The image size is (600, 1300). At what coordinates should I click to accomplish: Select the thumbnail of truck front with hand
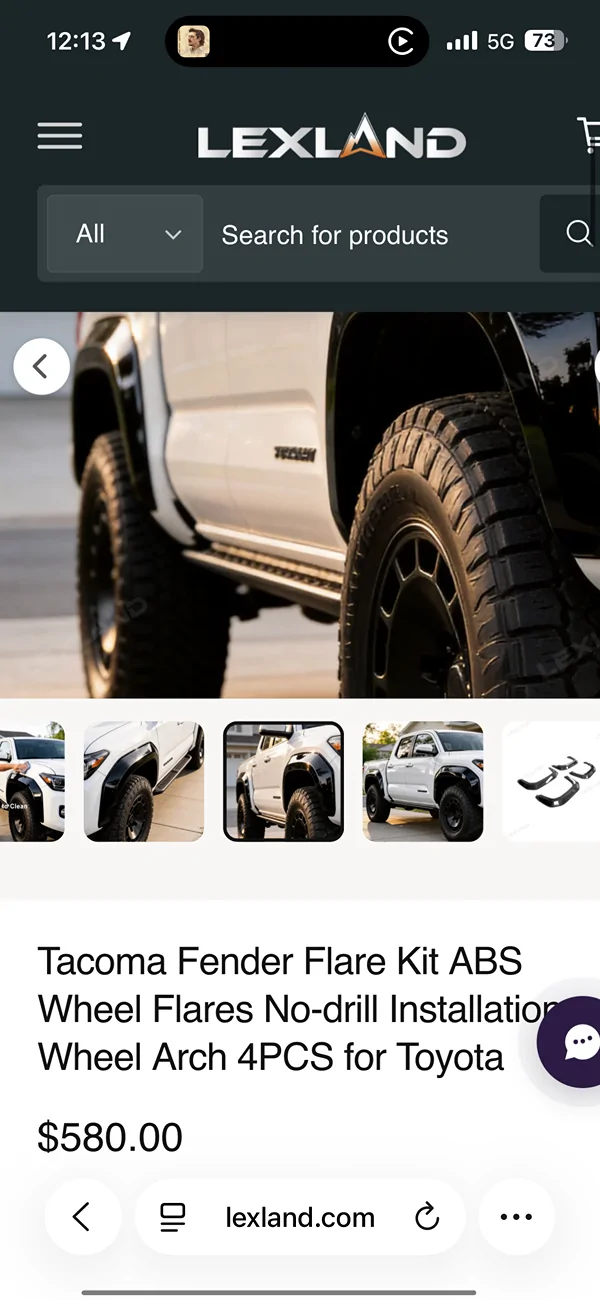pyautogui.click(x=32, y=782)
